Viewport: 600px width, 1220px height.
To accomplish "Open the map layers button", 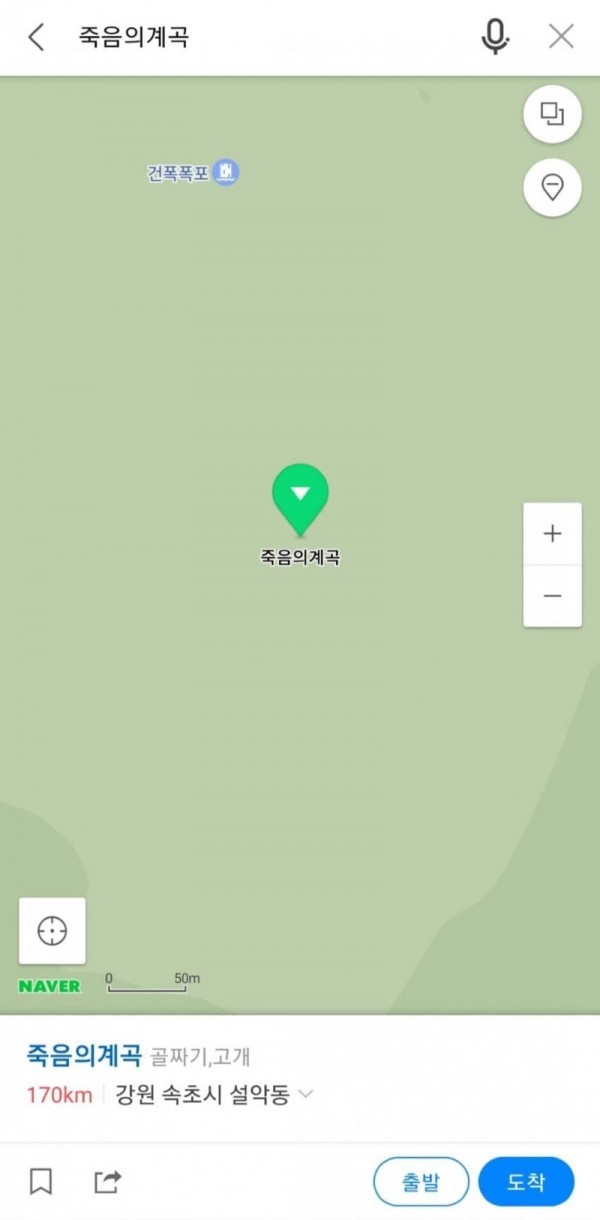I will tap(552, 114).
